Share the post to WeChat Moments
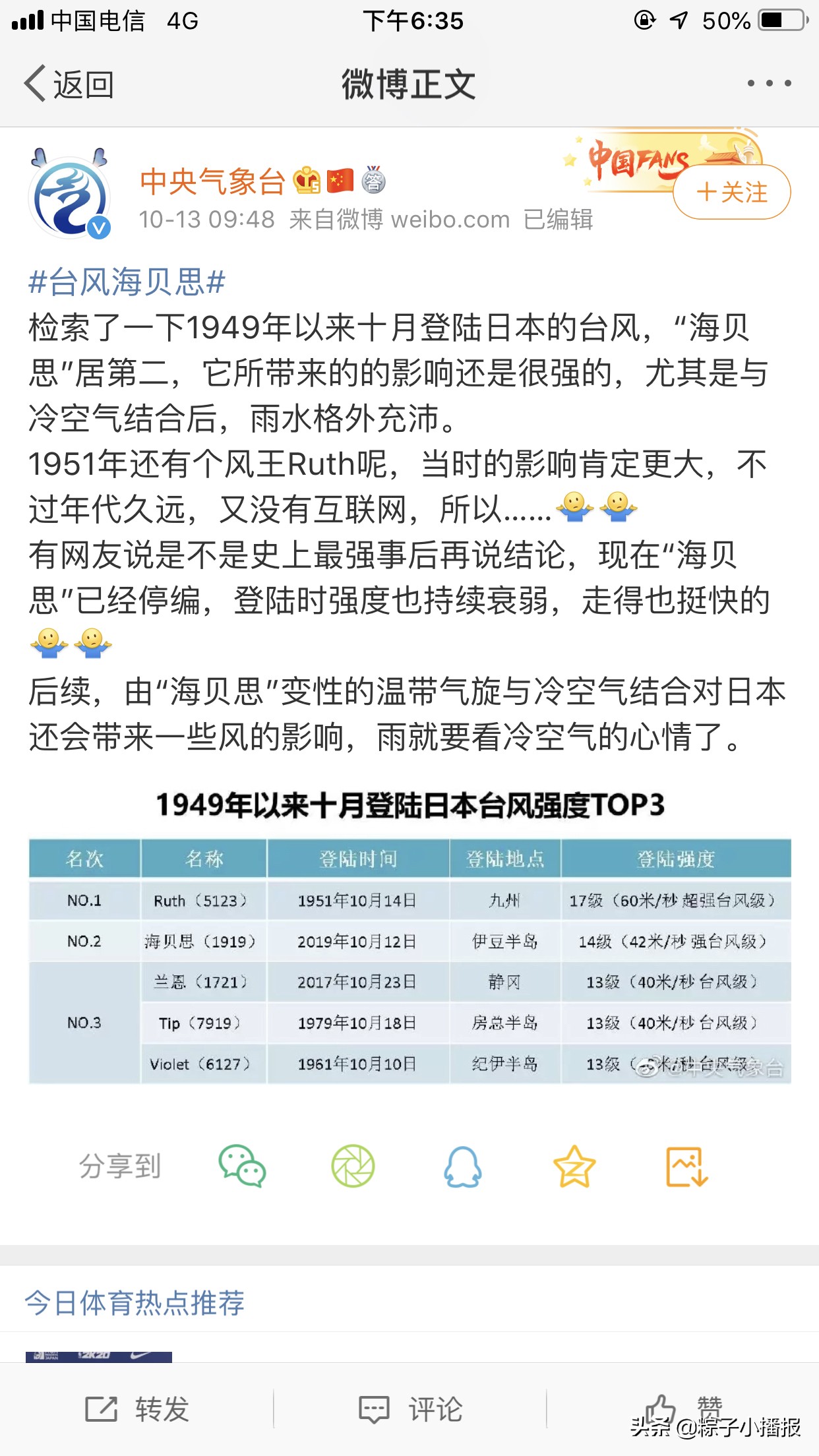The width and height of the screenshot is (819, 1456). (x=353, y=1166)
